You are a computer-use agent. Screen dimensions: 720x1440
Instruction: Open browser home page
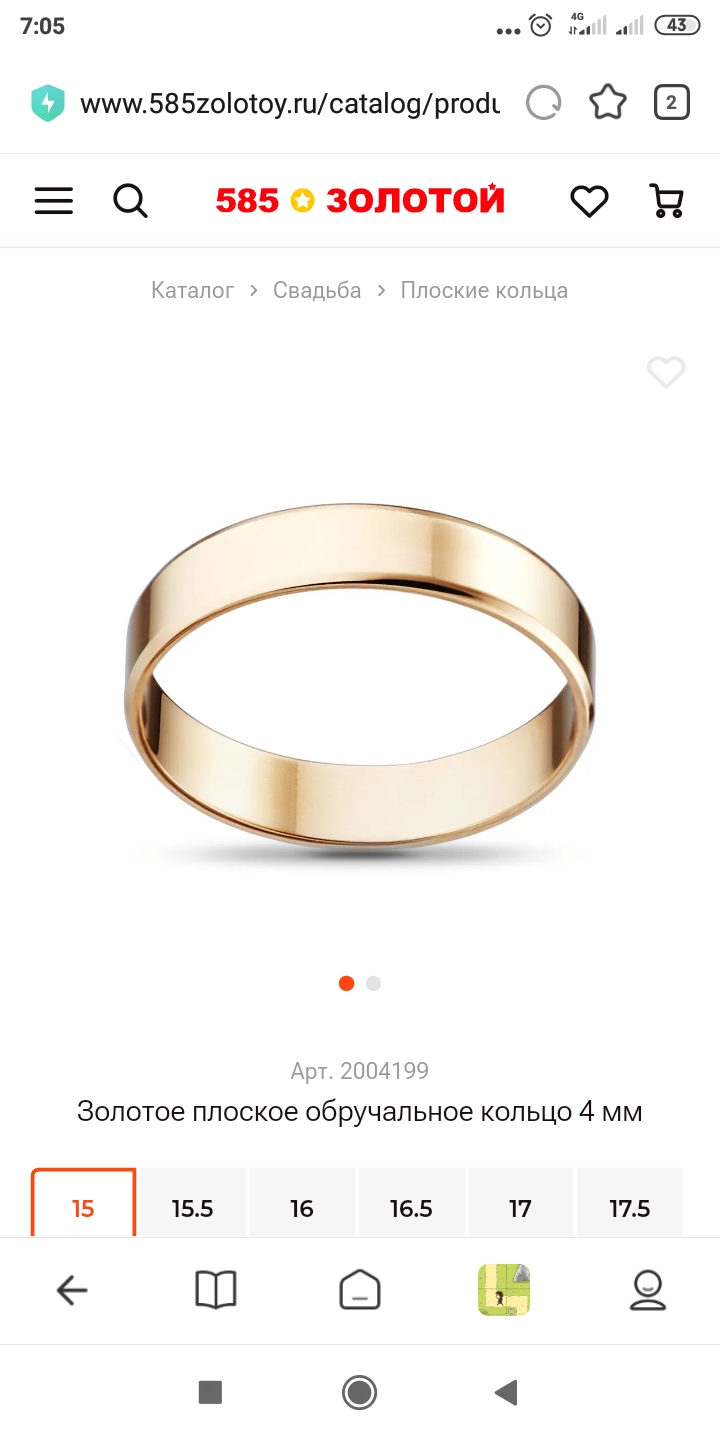pos(360,1291)
